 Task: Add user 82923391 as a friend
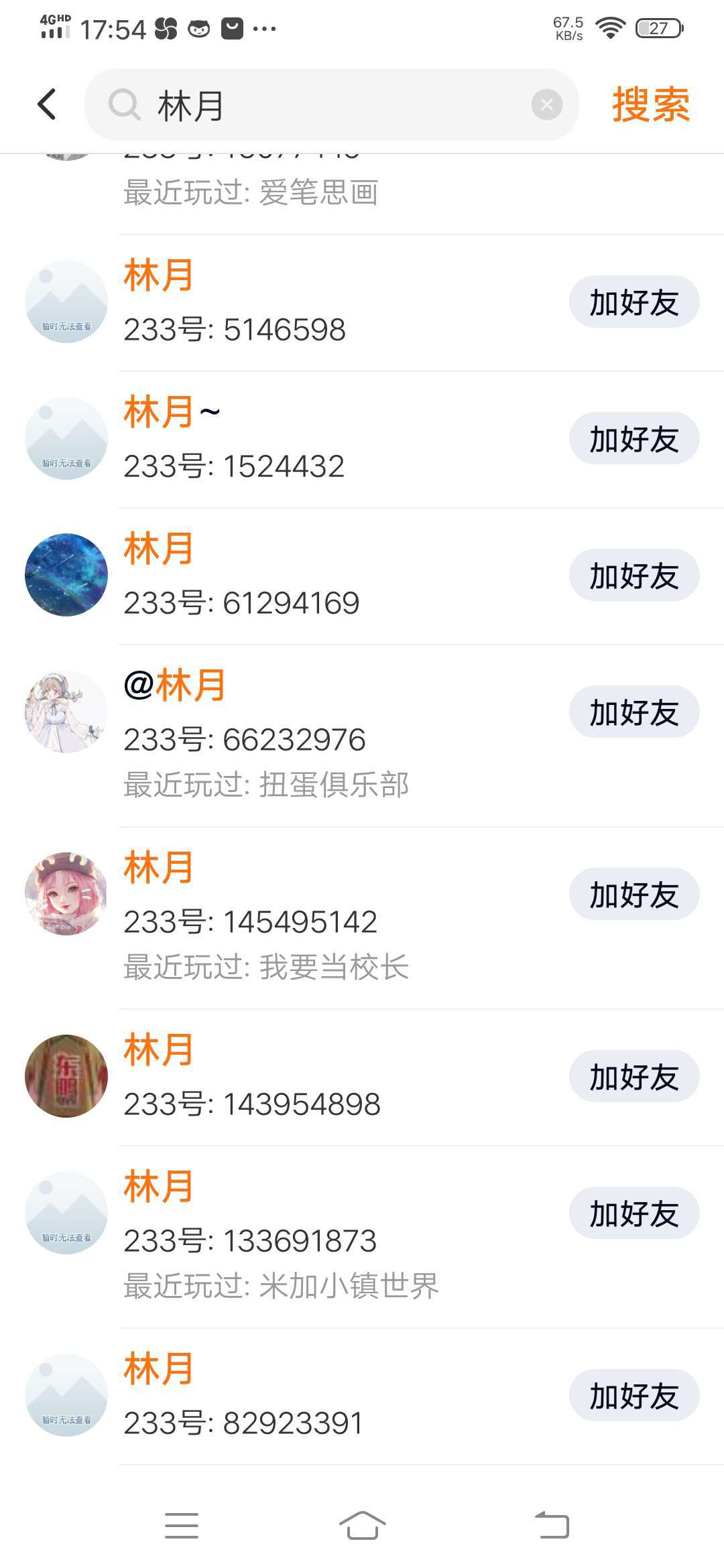coord(634,1396)
